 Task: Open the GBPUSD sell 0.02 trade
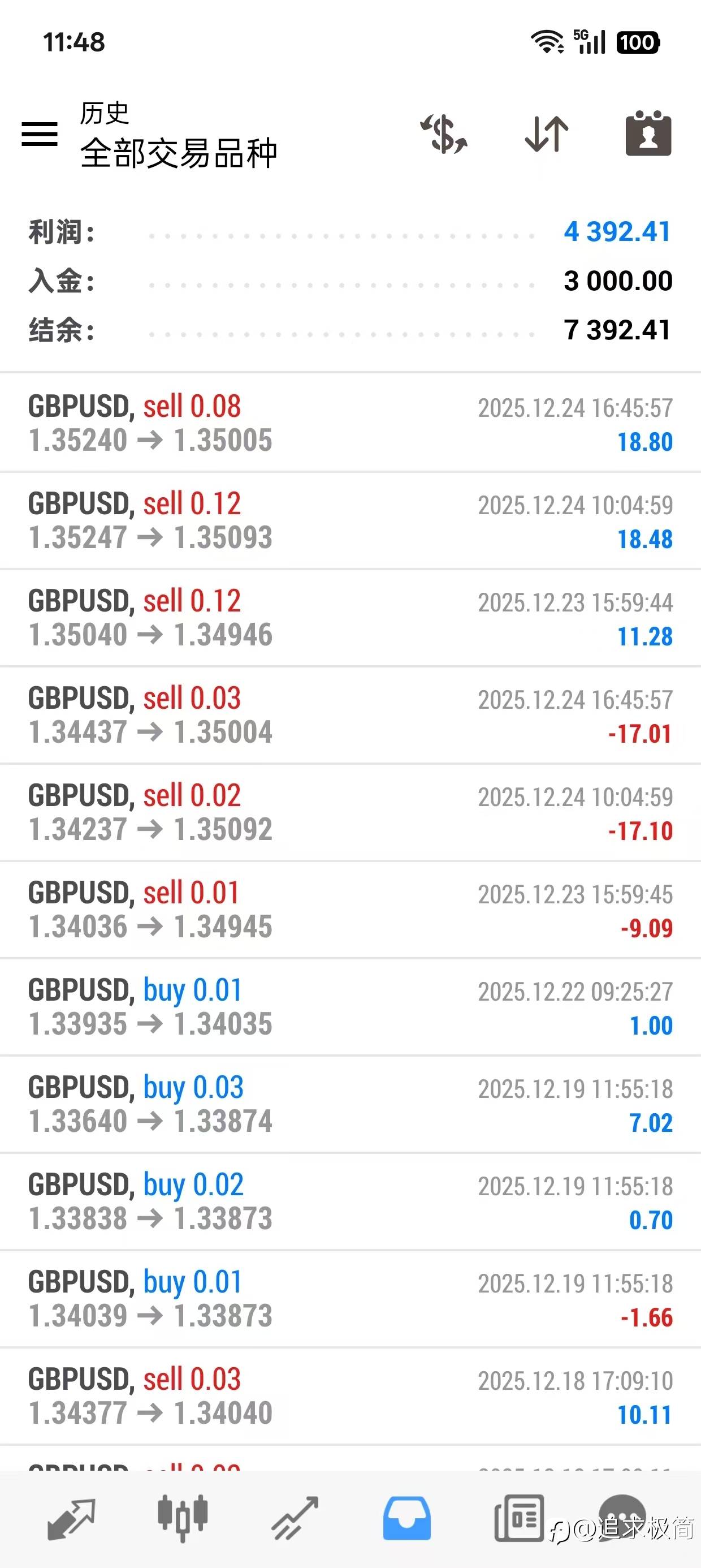point(350,813)
